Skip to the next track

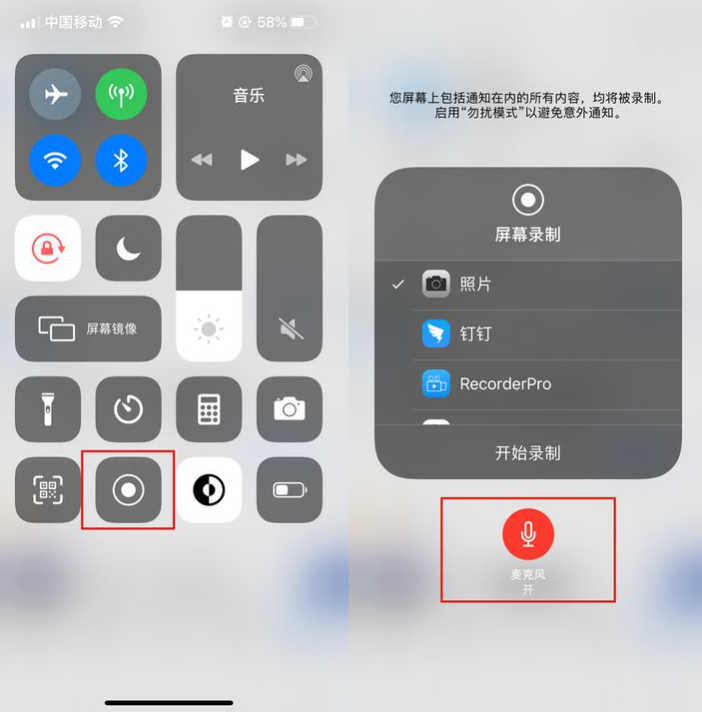pyautogui.click(x=296, y=160)
